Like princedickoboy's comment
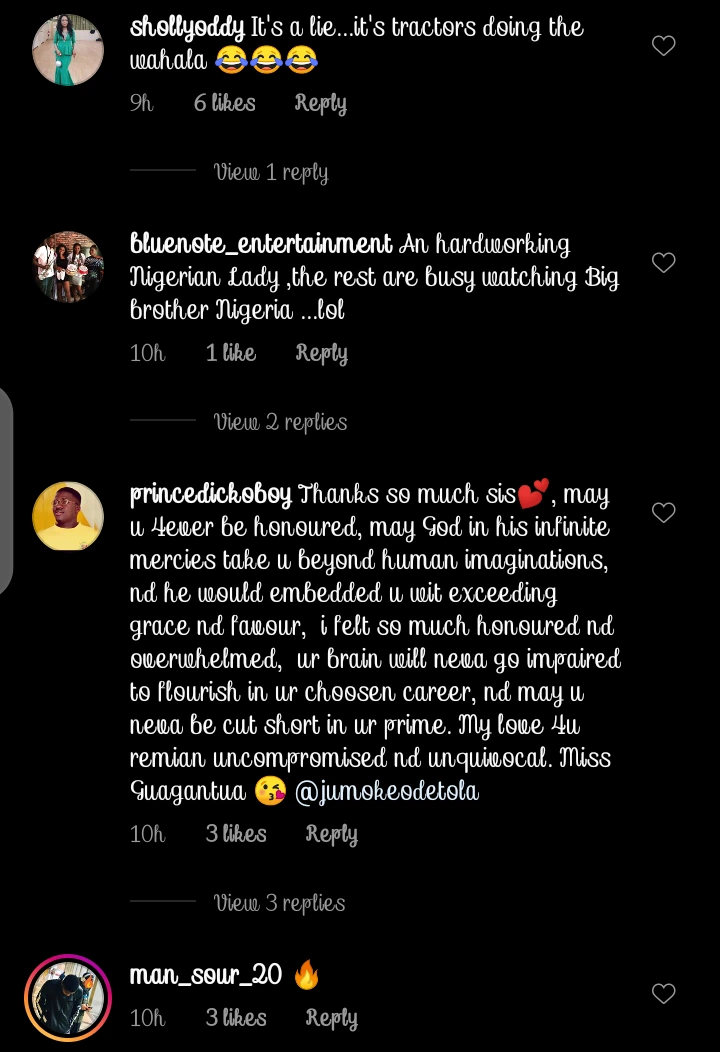The width and height of the screenshot is (720, 1052). pyautogui.click(x=664, y=512)
